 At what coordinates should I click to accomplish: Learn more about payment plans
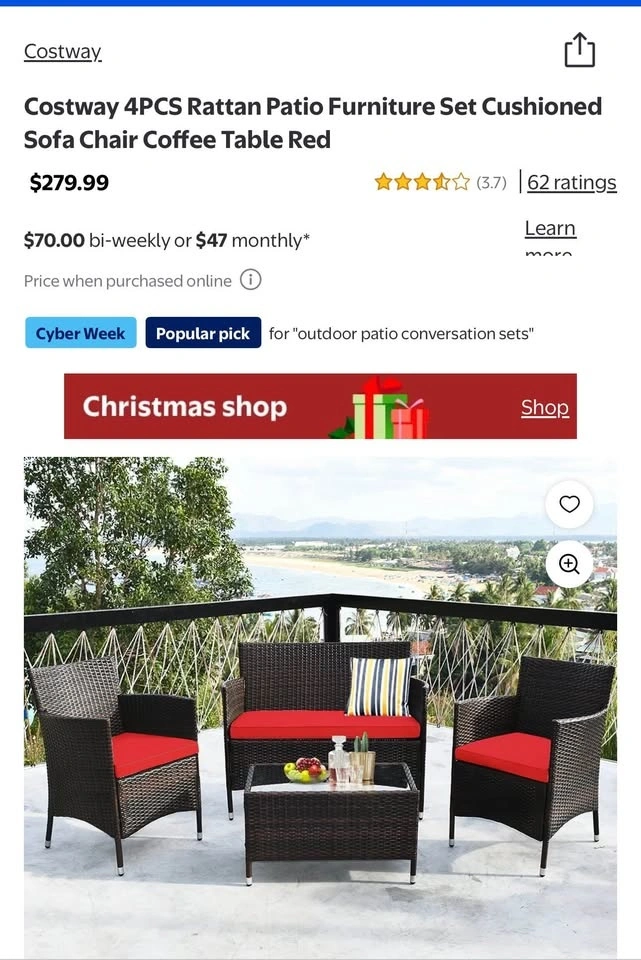point(550,230)
